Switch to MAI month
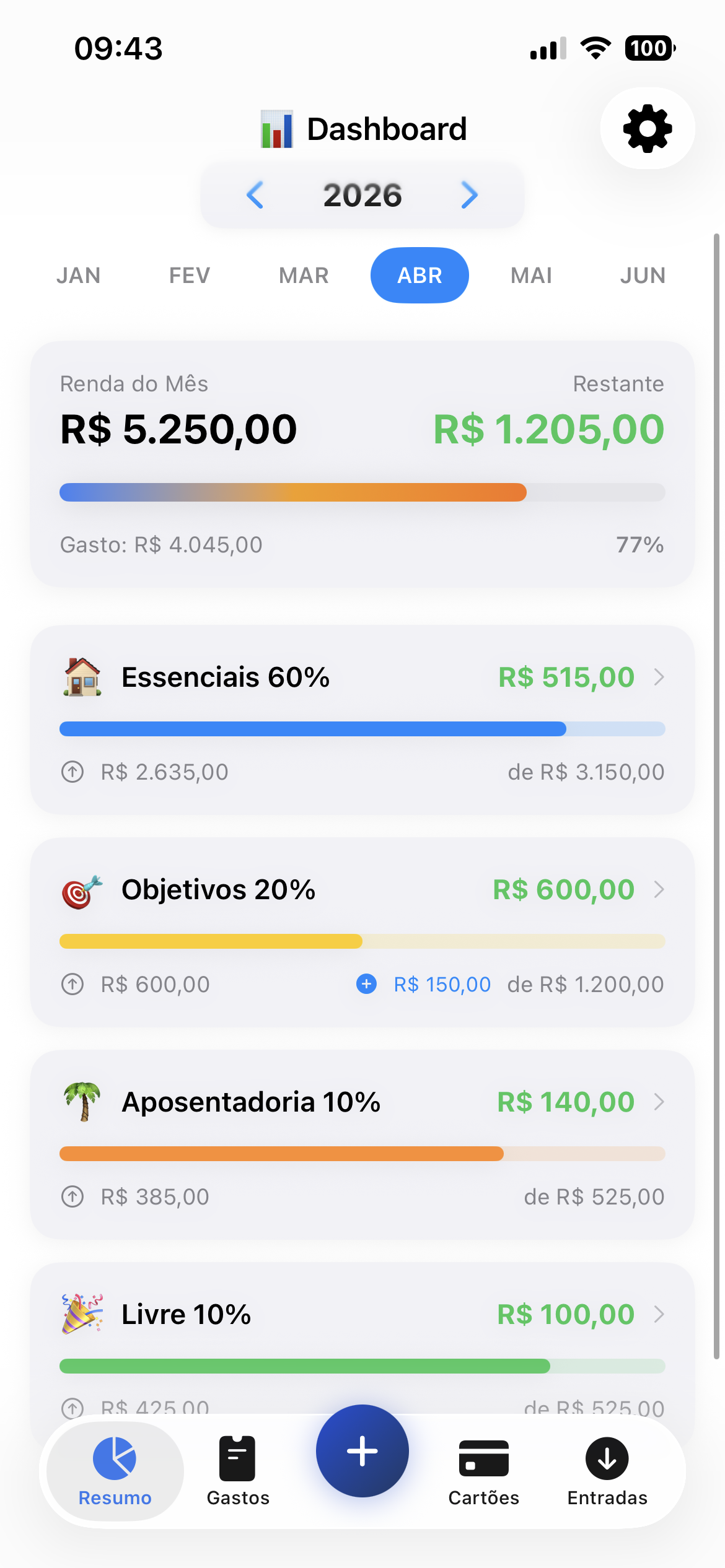The image size is (725, 1568). pos(531,276)
